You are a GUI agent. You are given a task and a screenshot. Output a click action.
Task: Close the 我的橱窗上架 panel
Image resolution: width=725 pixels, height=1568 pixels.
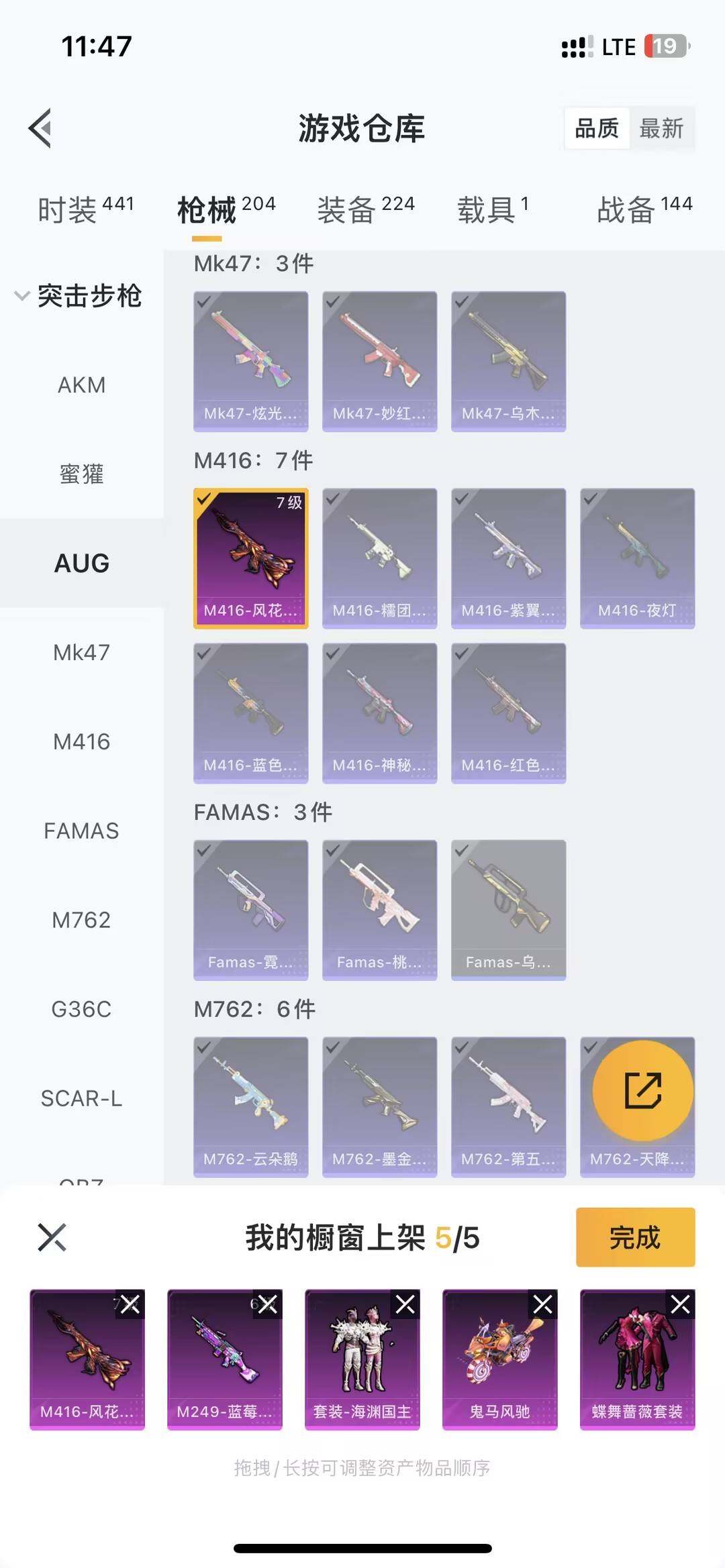click(52, 1237)
